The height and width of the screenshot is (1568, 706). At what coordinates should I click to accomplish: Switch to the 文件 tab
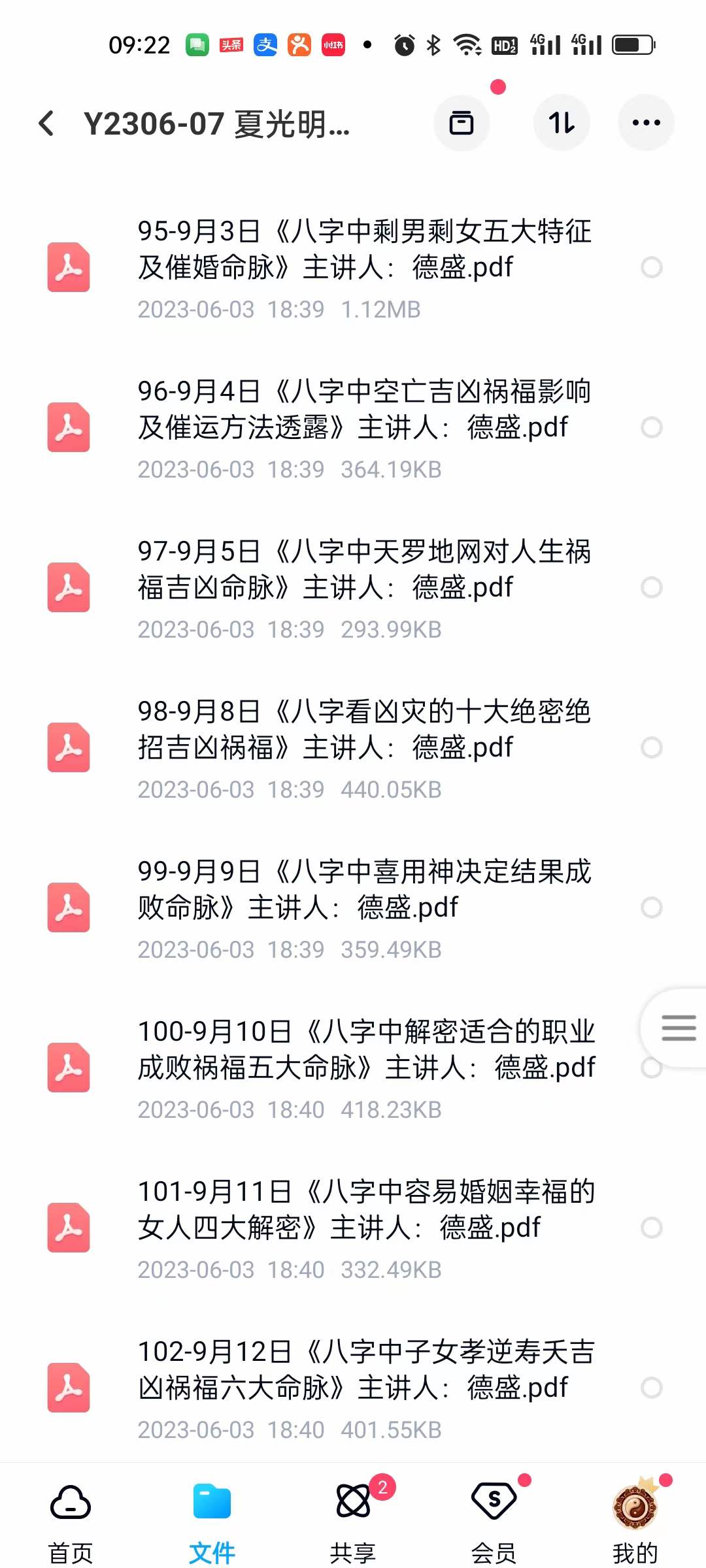(211, 1522)
